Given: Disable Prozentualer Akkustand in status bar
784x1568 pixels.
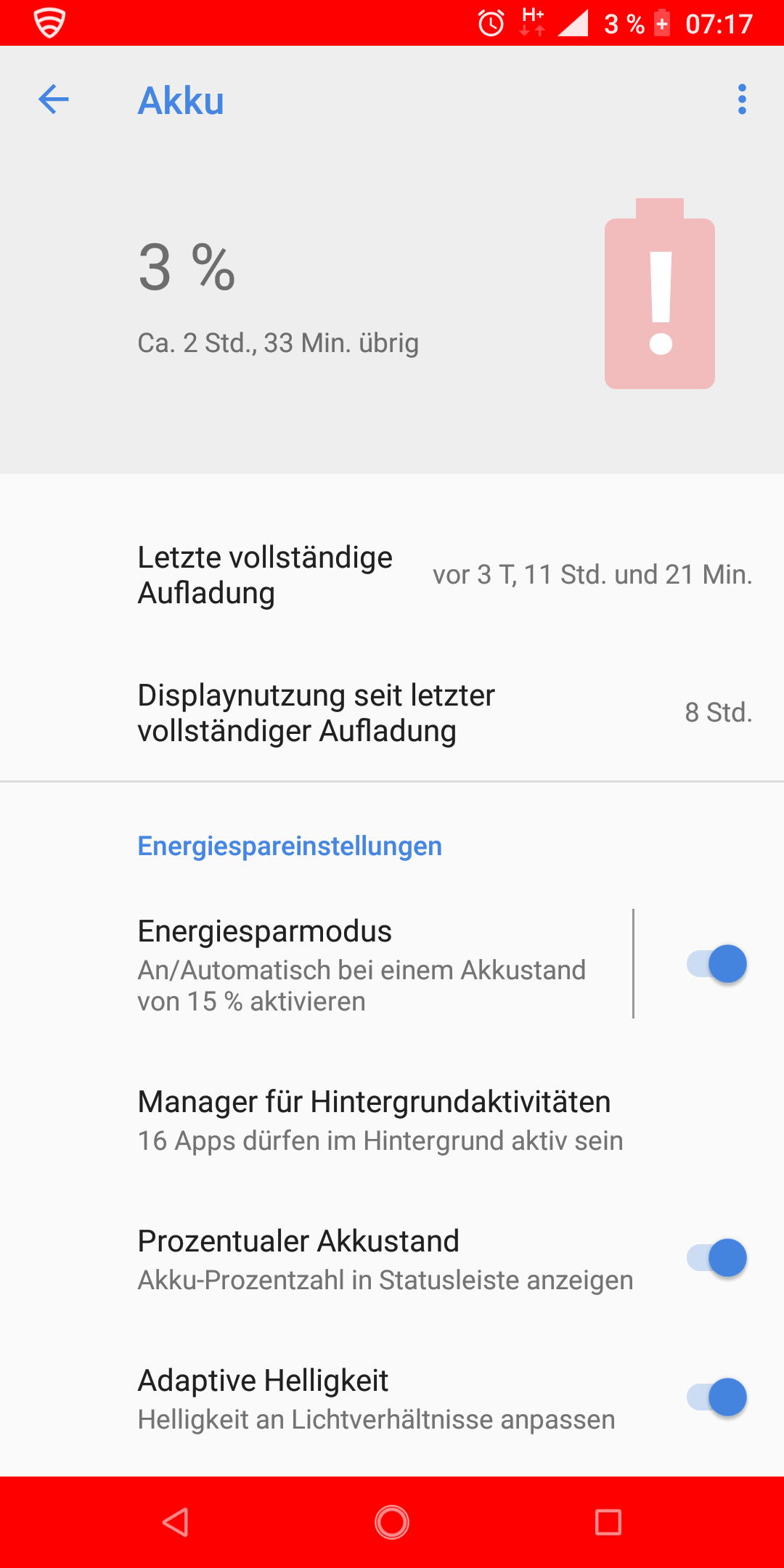Looking at the screenshot, I should click(x=716, y=1258).
